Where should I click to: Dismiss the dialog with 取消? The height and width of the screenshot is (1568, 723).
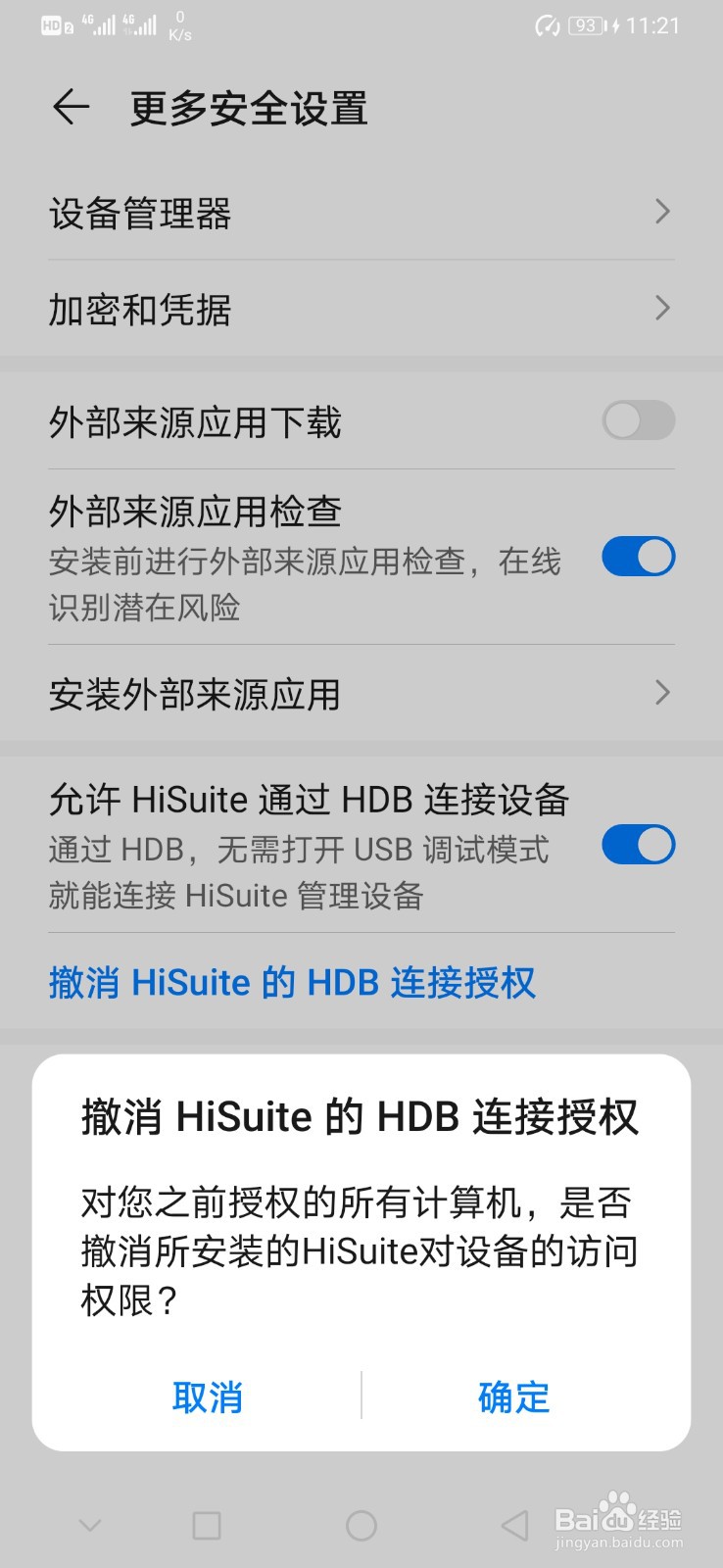pyautogui.click(x=209, y=1398)
